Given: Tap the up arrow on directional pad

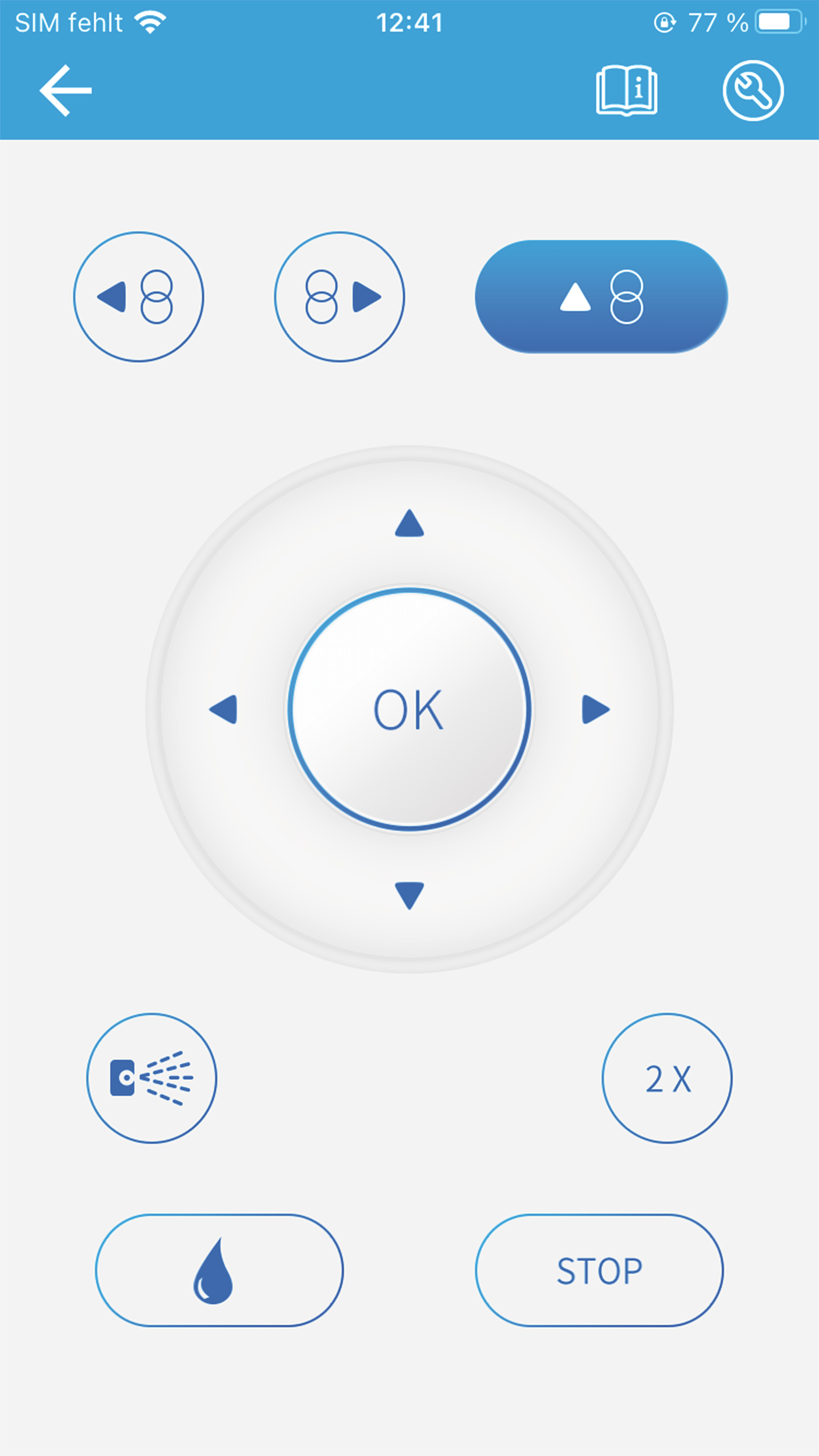Looking at the screenshot, I should (x=409, y=523).
